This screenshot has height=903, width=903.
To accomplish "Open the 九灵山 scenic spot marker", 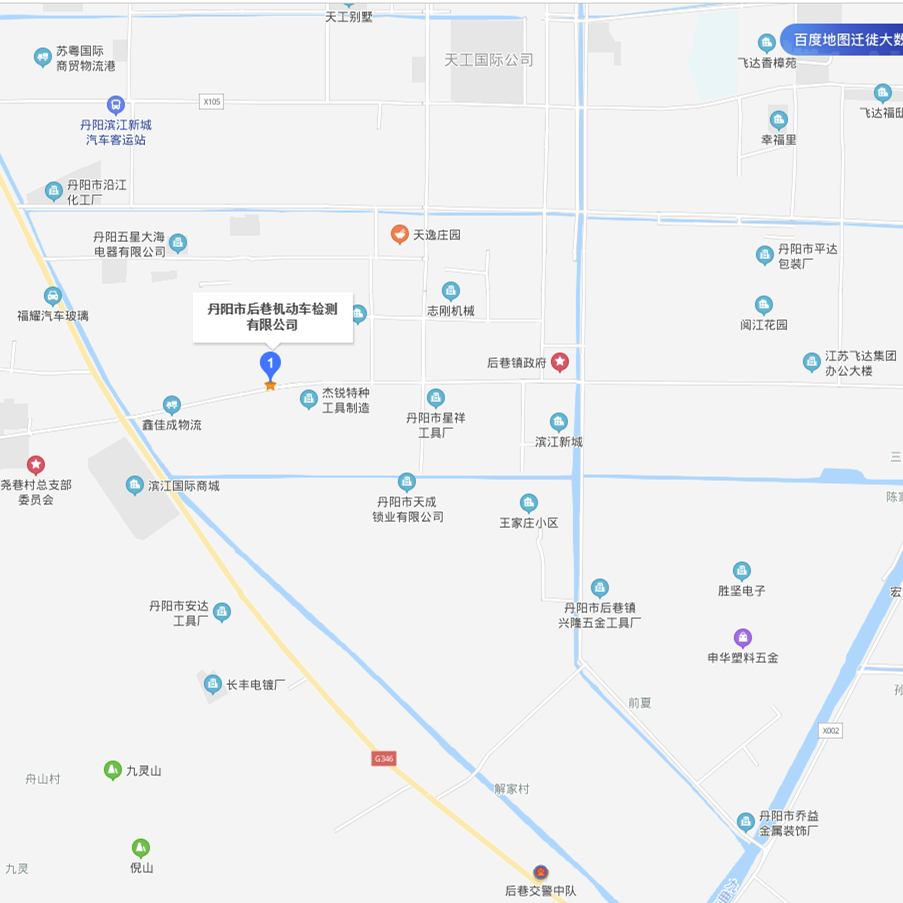I will coord(112,770).
